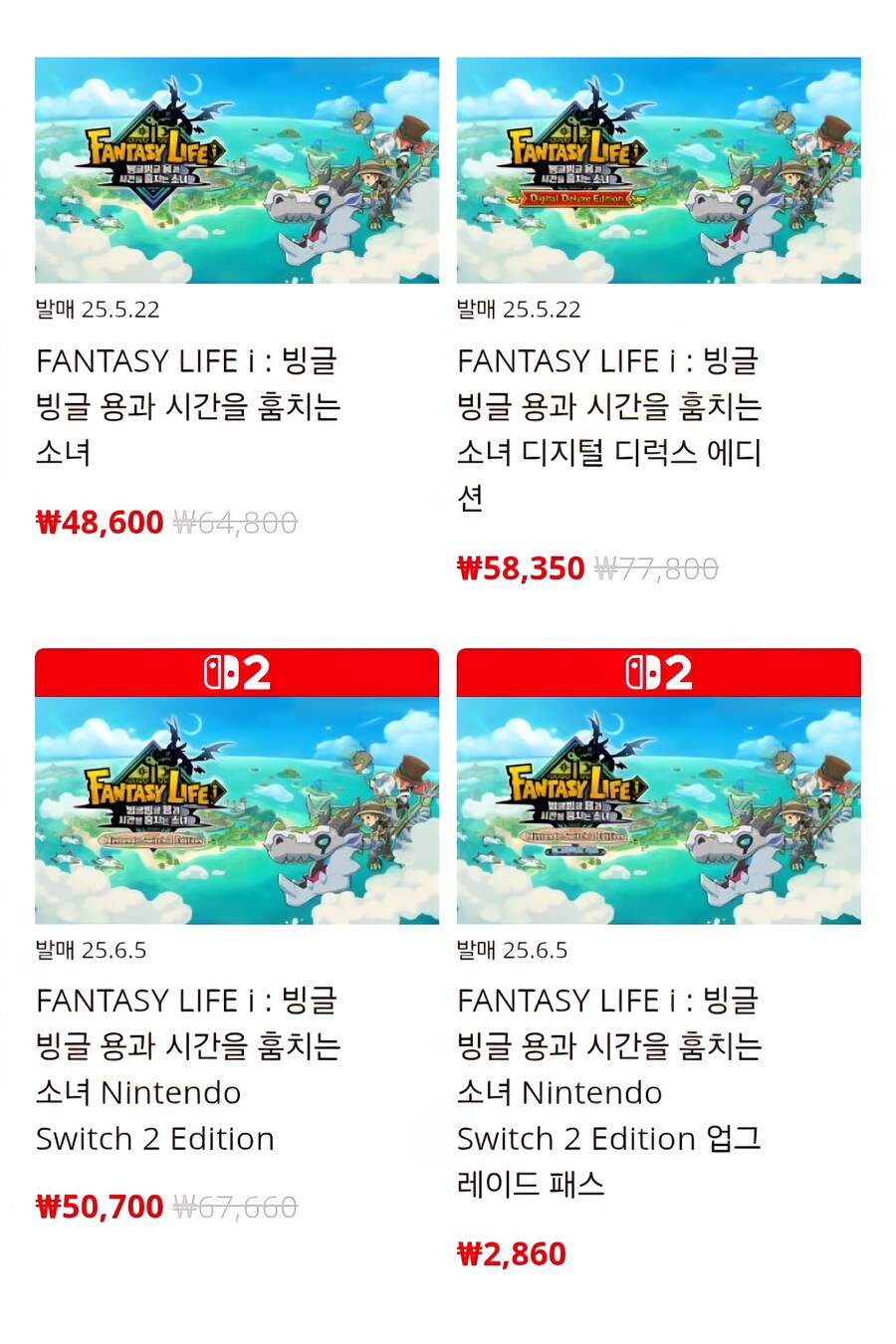Select the Fantasy Life i standard edition thumbnail
The height and width of the screenshot is (1344, 896).
click(236, 171)
